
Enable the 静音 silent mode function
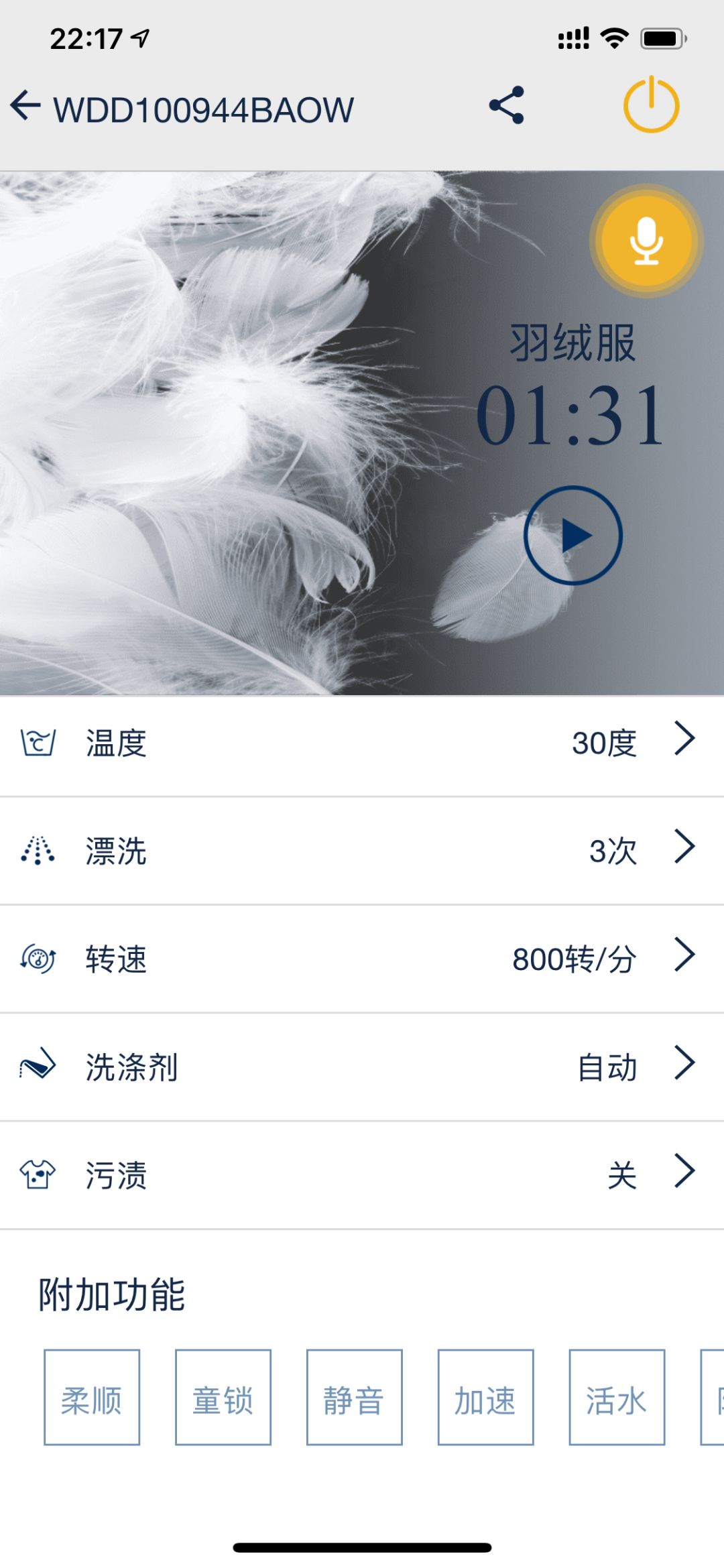(x=353, y=1399)
